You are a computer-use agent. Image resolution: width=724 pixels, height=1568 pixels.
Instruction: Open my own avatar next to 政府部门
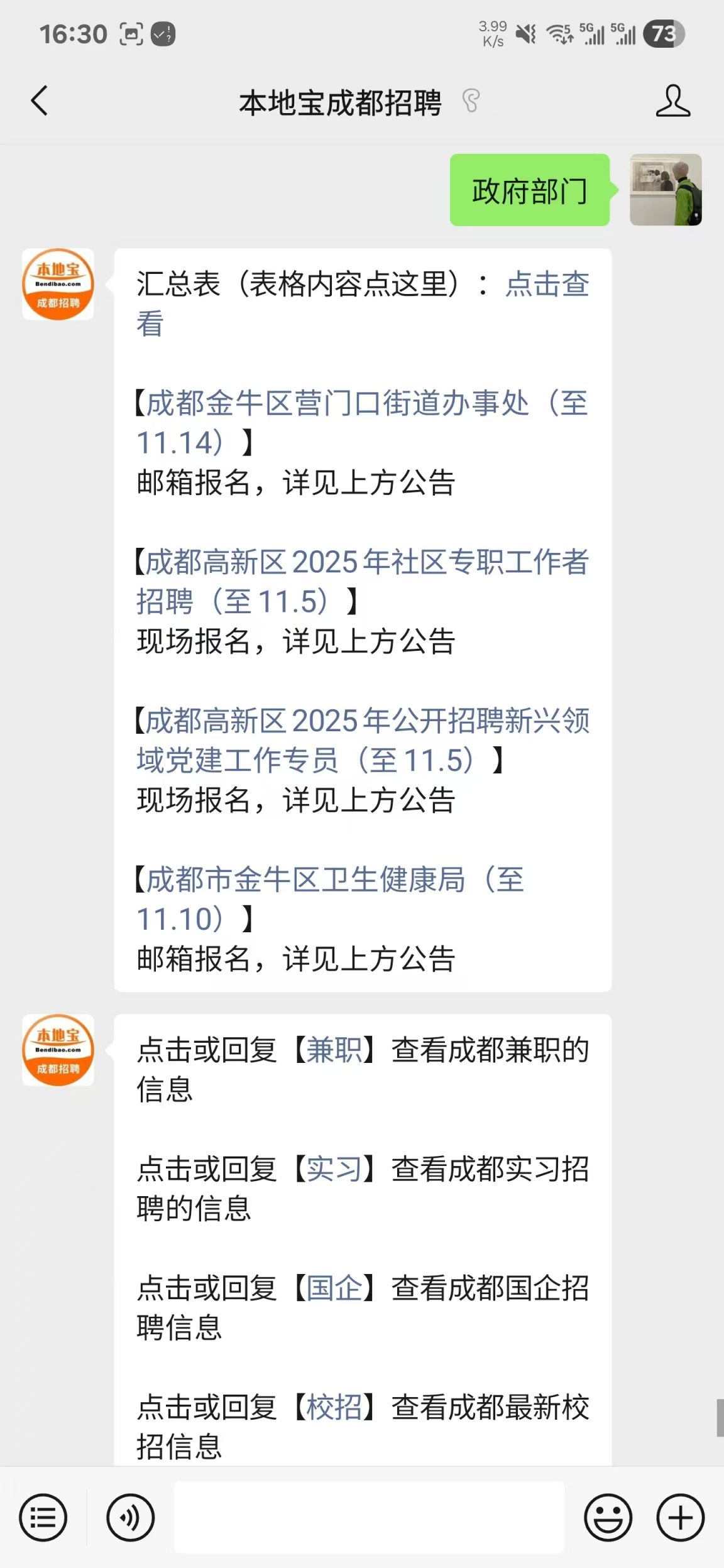pos(666,190)
